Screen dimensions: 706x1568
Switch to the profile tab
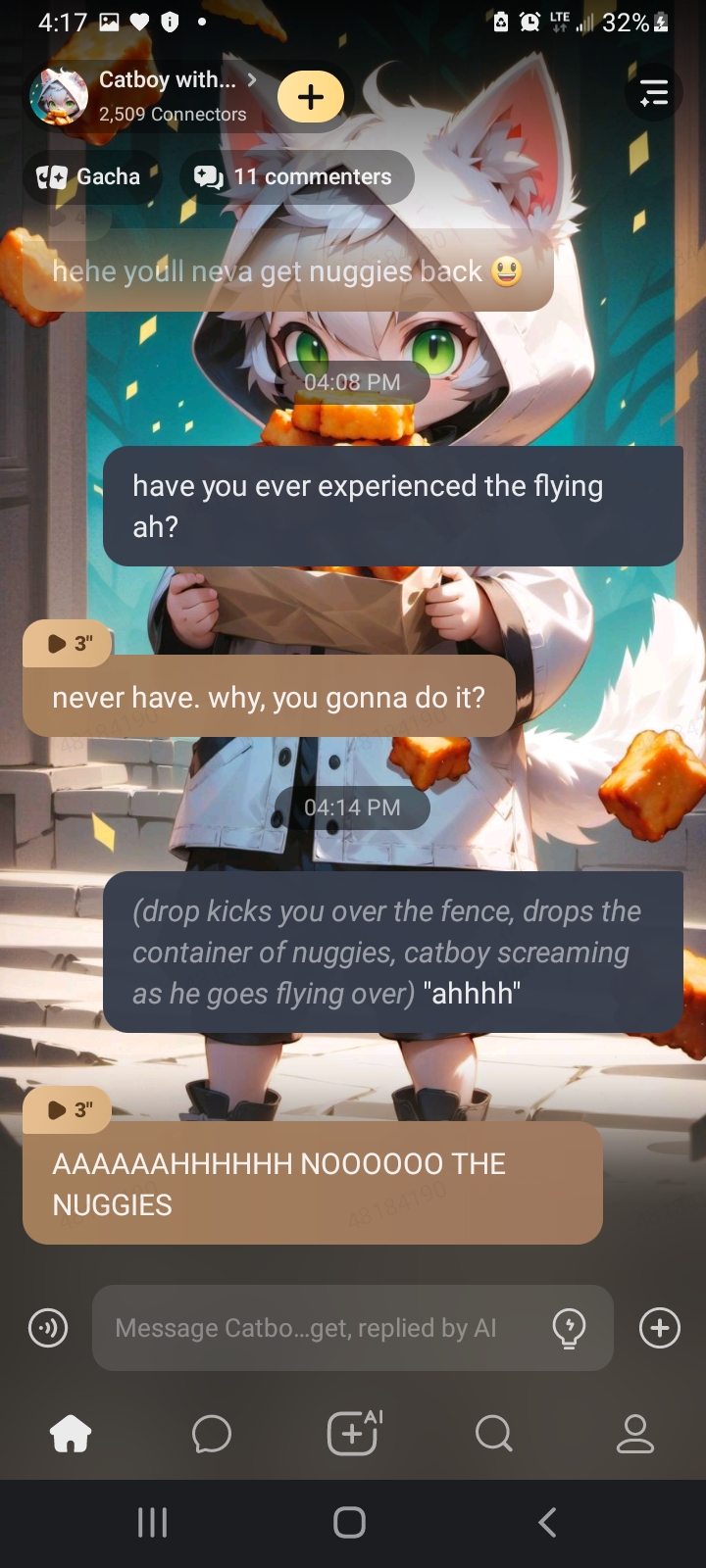(x=634, y=1435)
